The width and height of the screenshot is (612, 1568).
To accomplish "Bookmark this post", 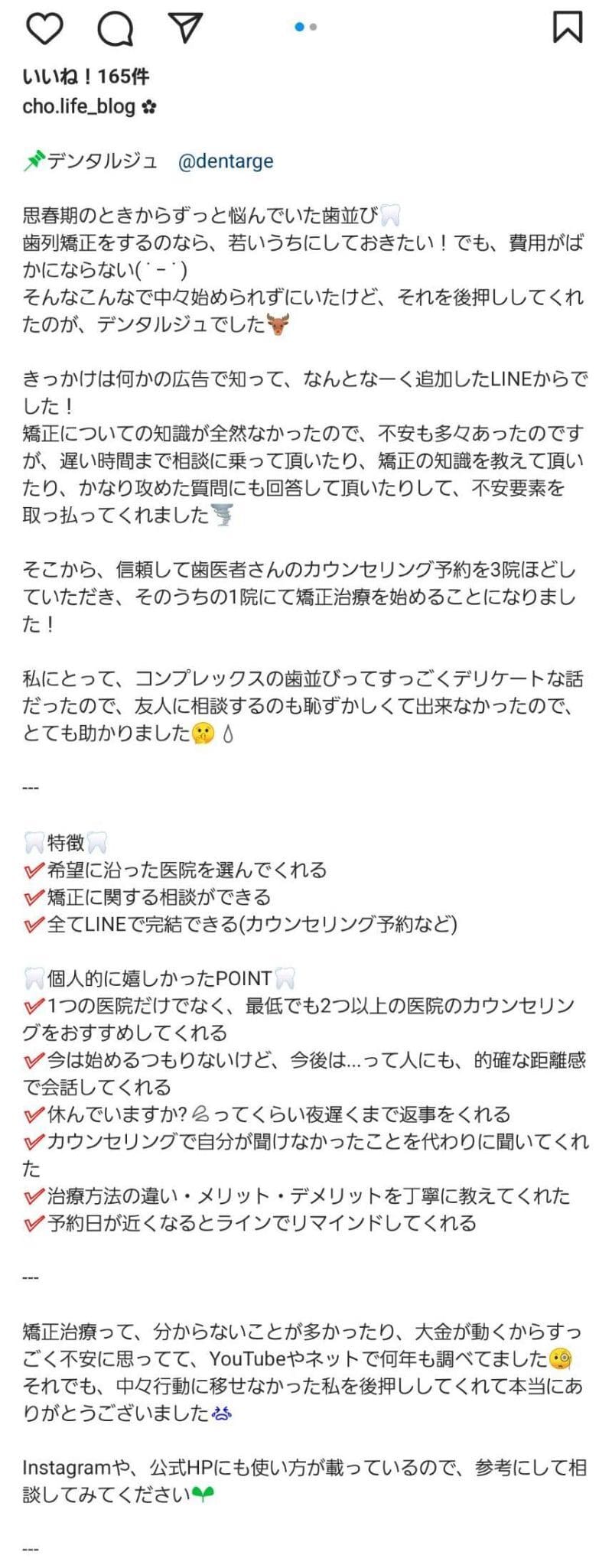I will coord(567,28).
